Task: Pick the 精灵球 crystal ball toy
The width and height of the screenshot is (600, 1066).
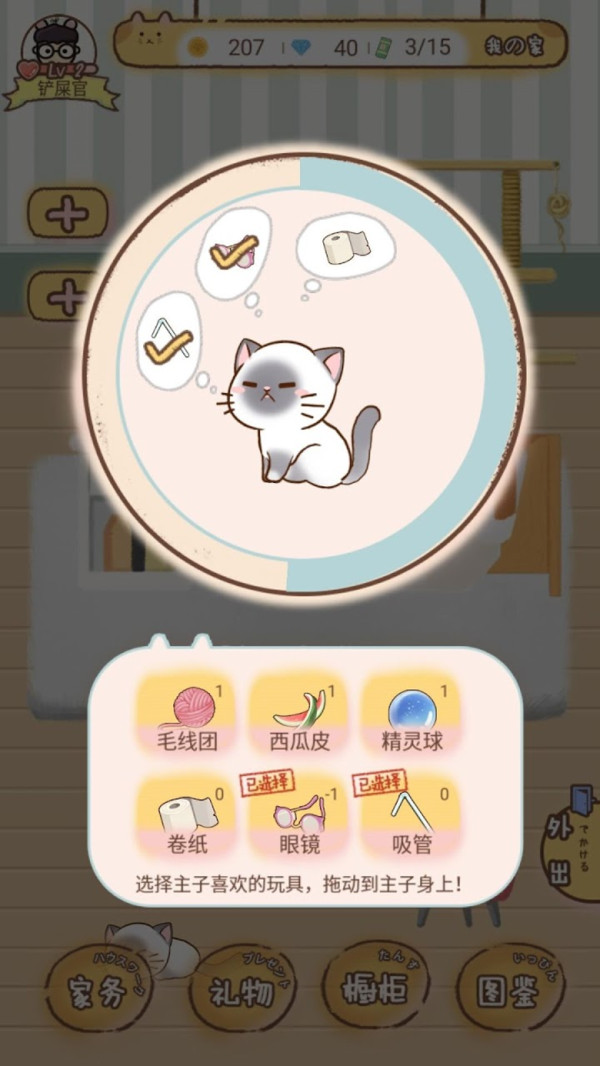Action: coord(410,713)
